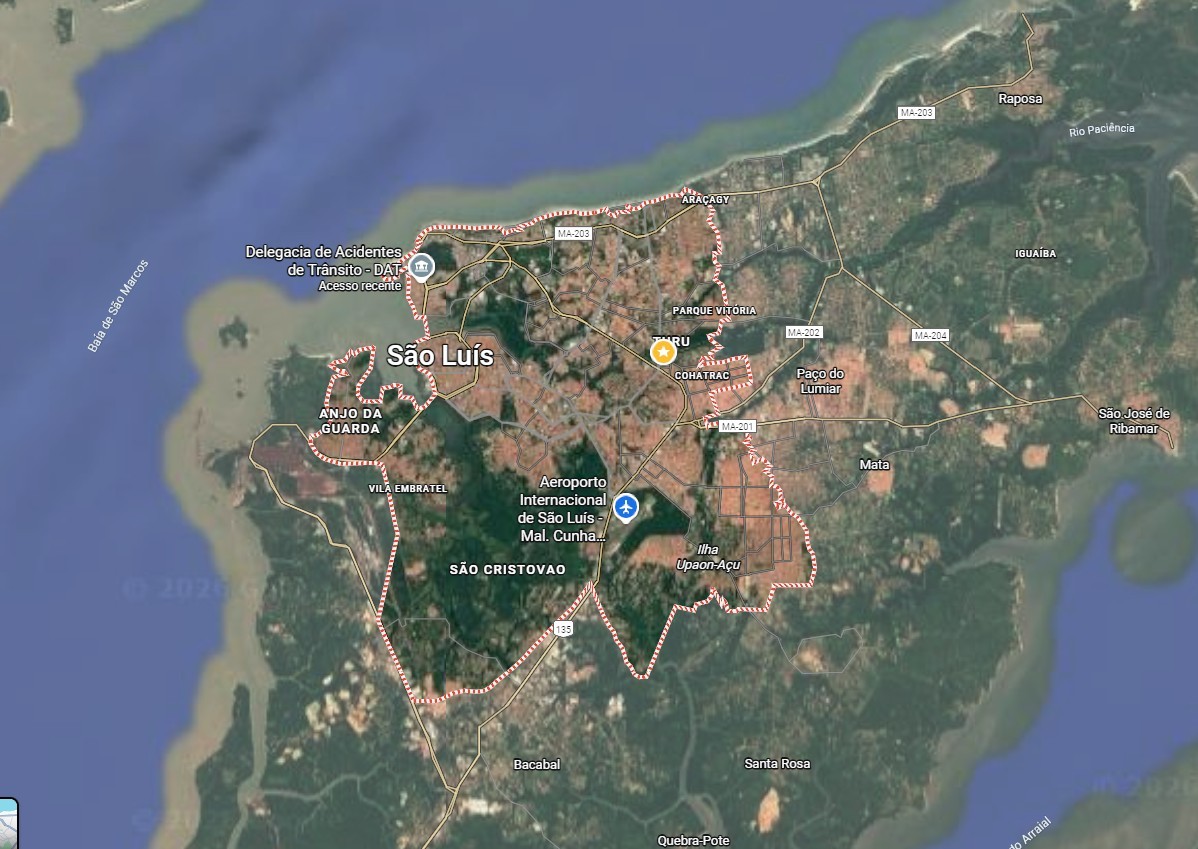
Task: Select the Raposa place label
Action: 1020,99
